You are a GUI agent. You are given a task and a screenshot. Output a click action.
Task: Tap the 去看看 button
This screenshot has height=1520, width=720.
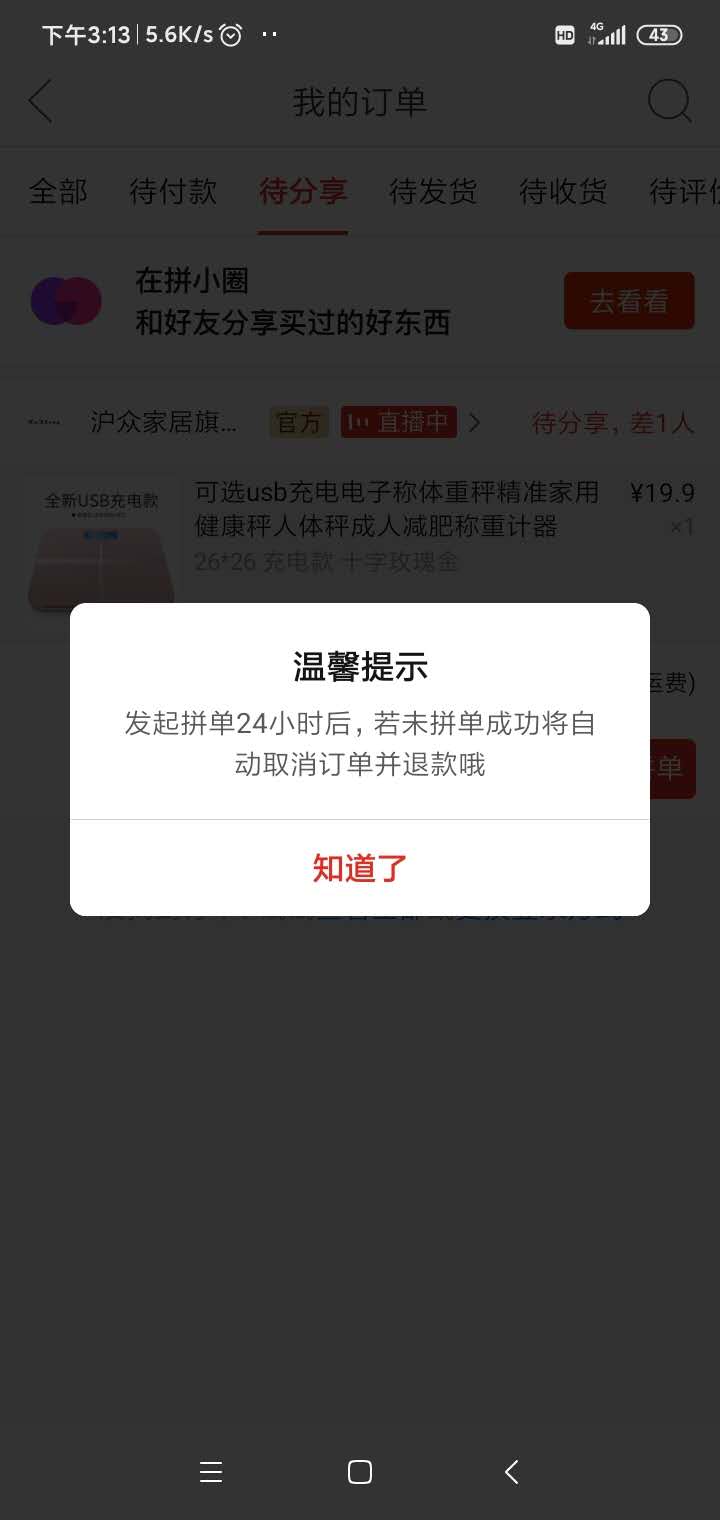tap(629, 301)
